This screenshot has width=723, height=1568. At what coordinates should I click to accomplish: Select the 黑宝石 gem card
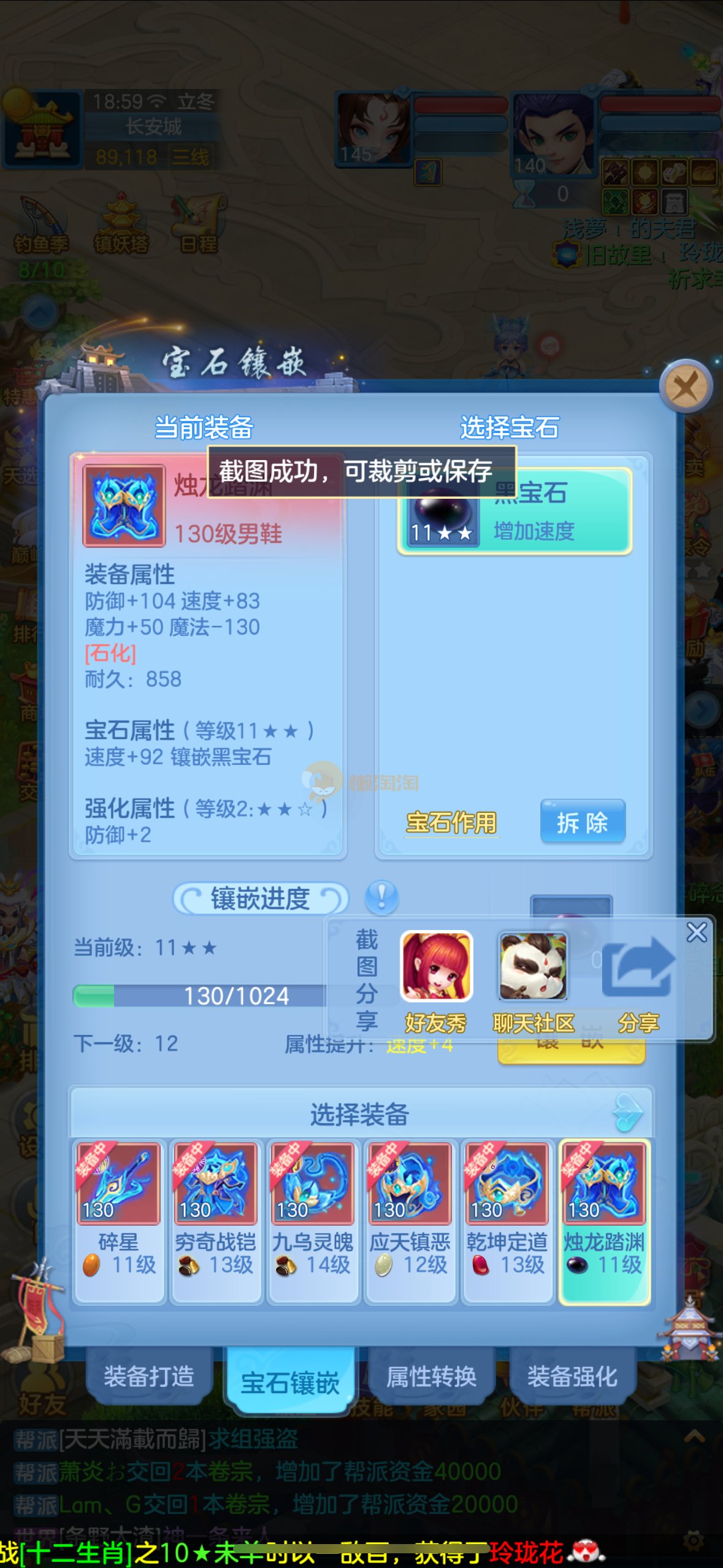(x=515, y=512)
